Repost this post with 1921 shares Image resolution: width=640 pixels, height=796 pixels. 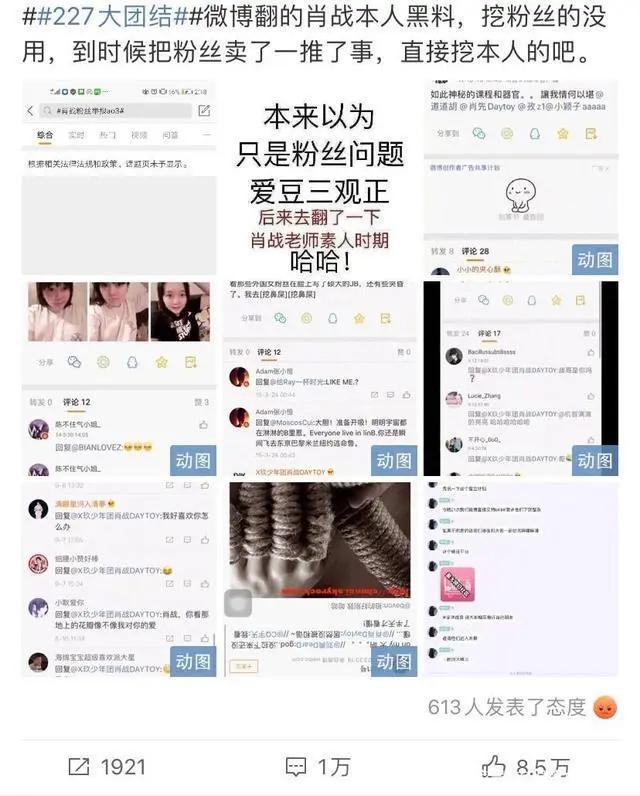108,767
